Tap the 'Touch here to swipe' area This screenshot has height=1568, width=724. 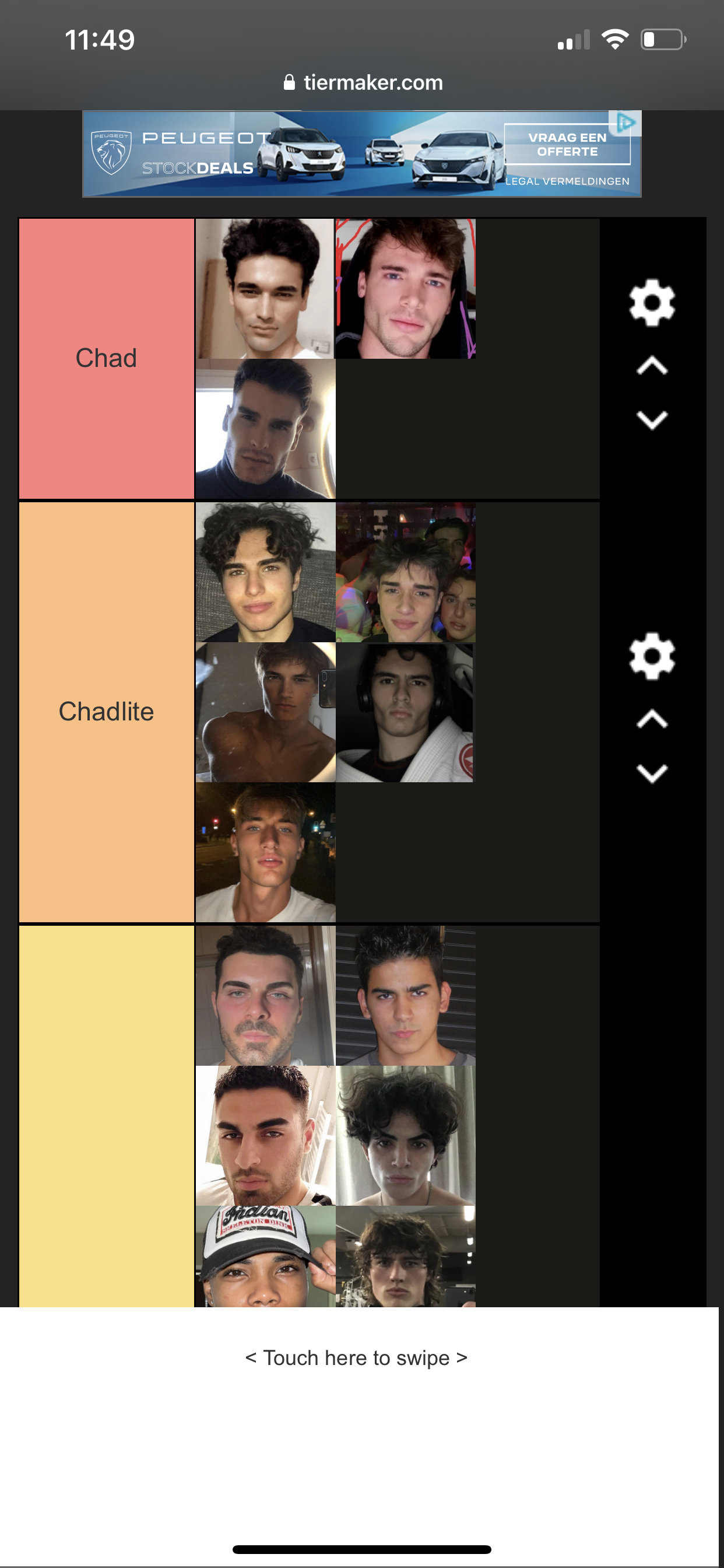pos(356,1357)
